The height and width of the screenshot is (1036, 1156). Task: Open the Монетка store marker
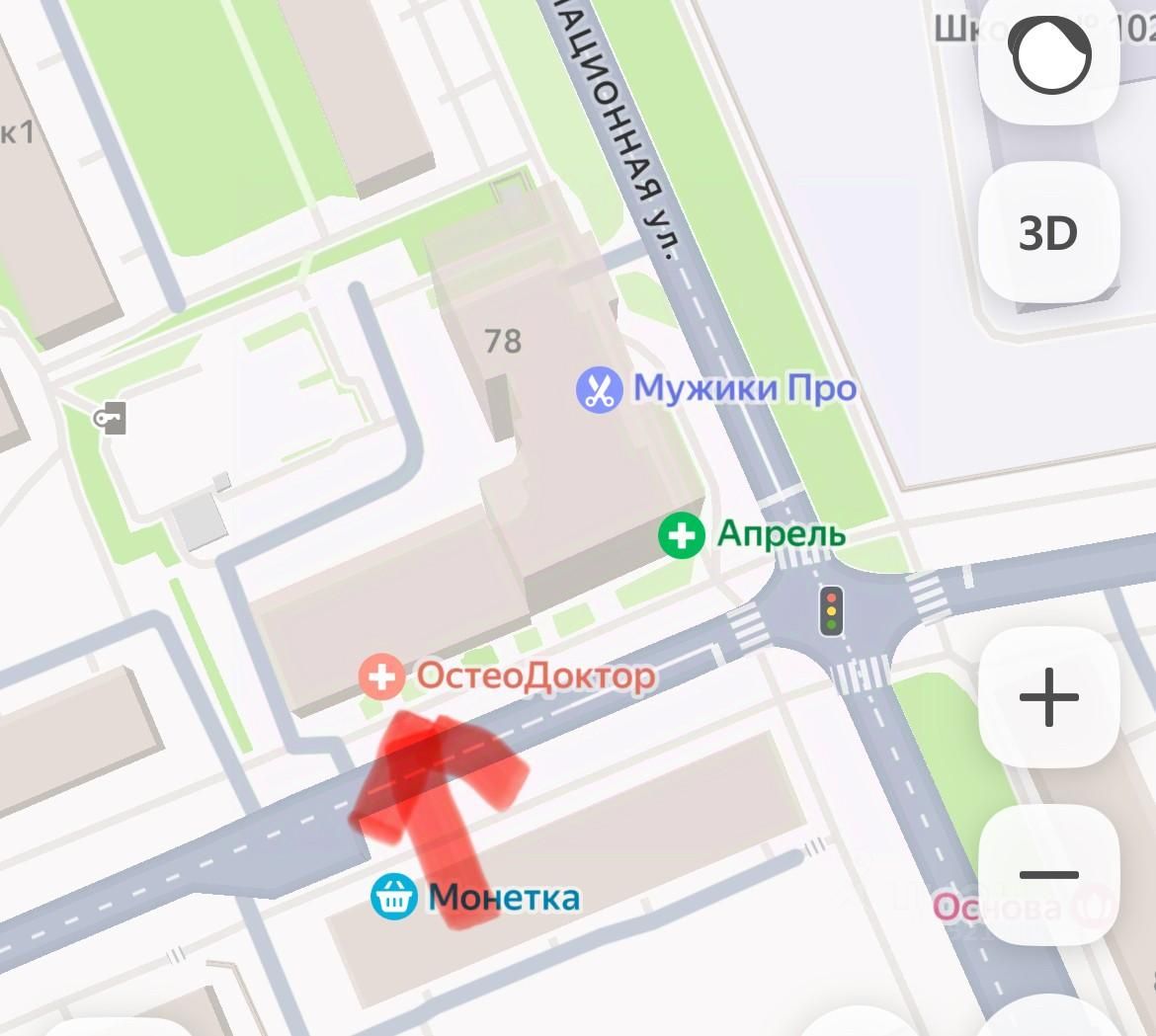click(x=393, y=897)
